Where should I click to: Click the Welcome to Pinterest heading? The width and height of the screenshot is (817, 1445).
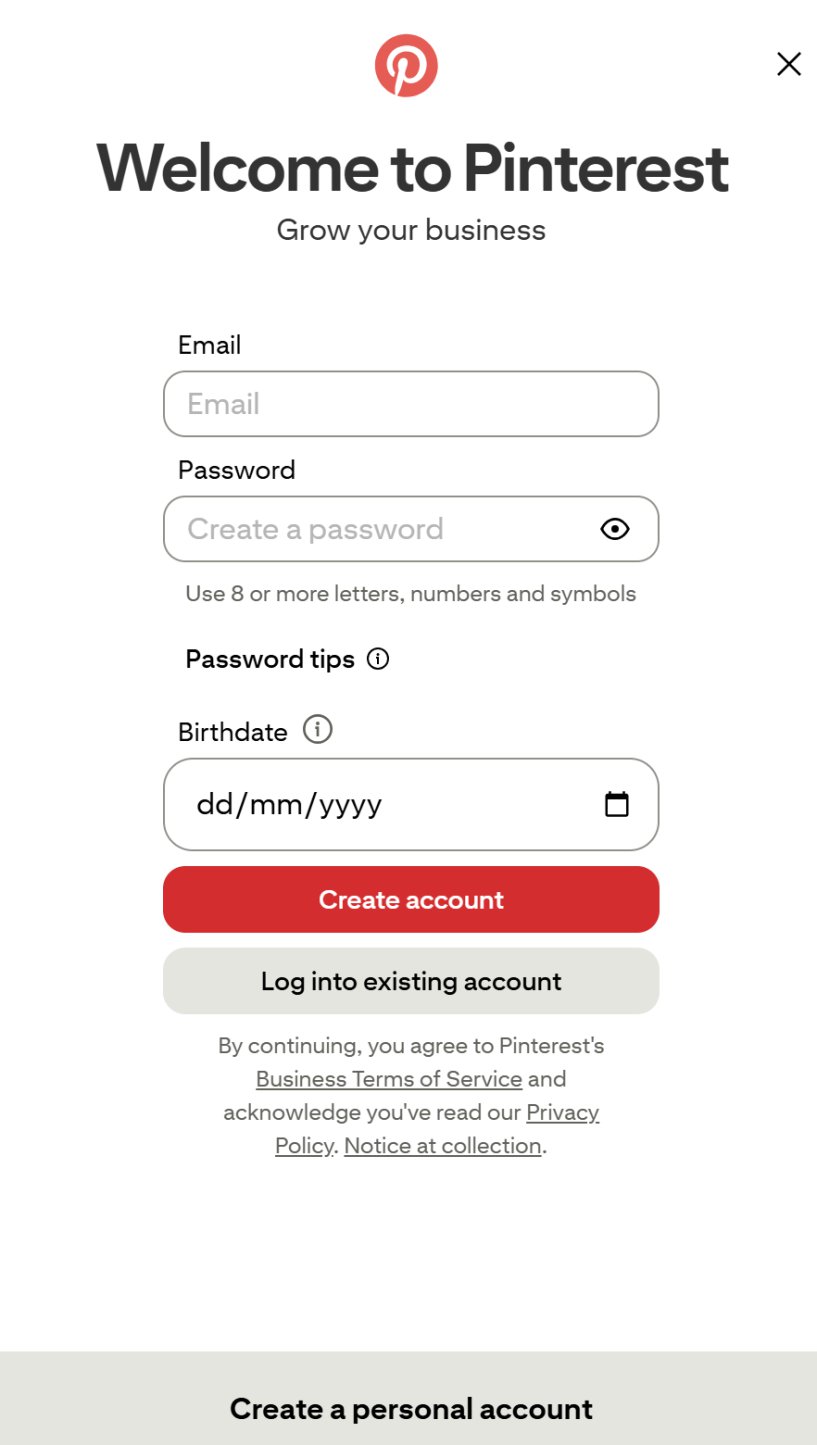tap(411, 168)
